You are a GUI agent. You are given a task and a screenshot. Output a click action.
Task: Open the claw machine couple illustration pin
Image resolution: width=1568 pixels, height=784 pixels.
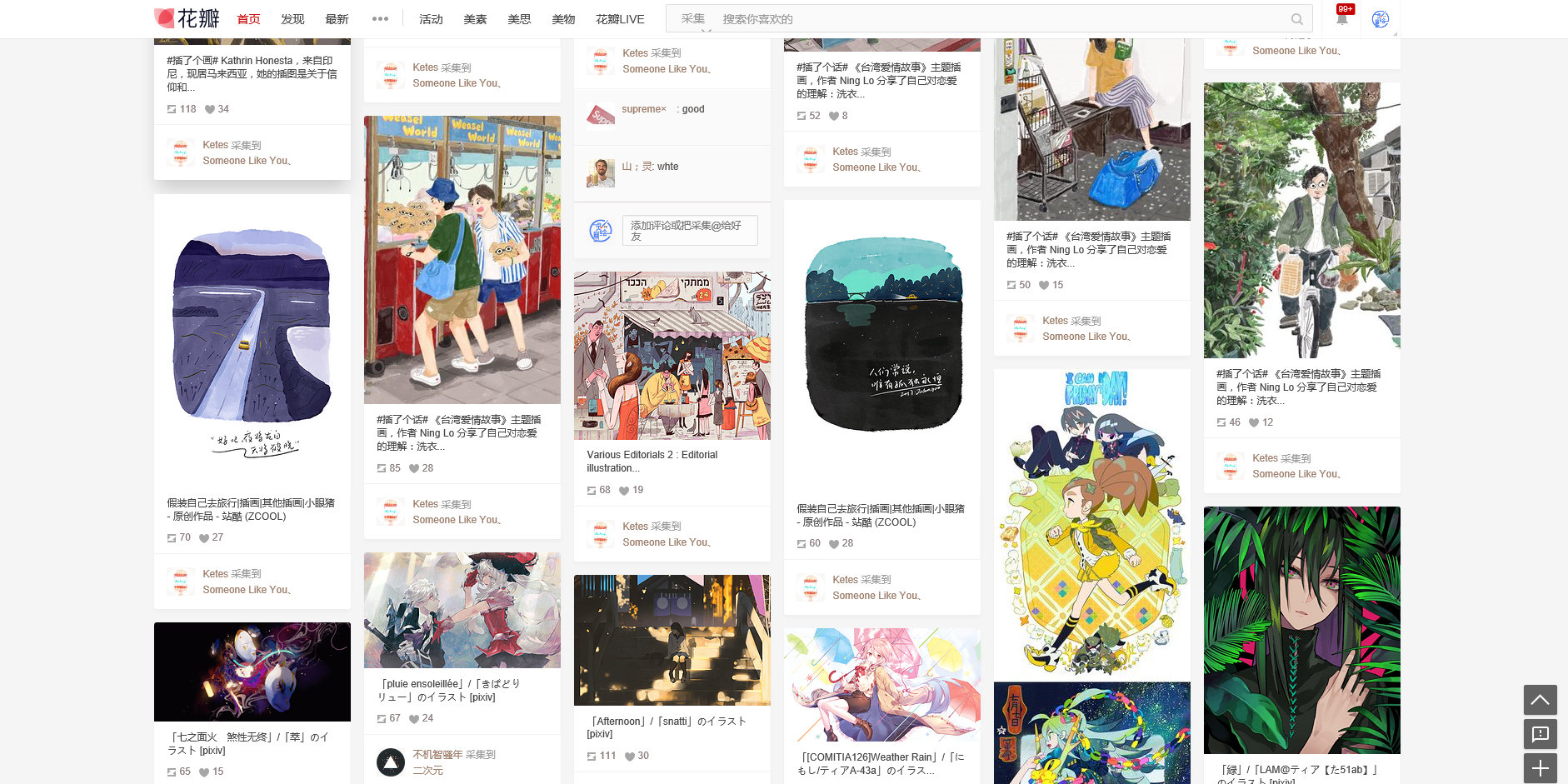click(462, 260)
